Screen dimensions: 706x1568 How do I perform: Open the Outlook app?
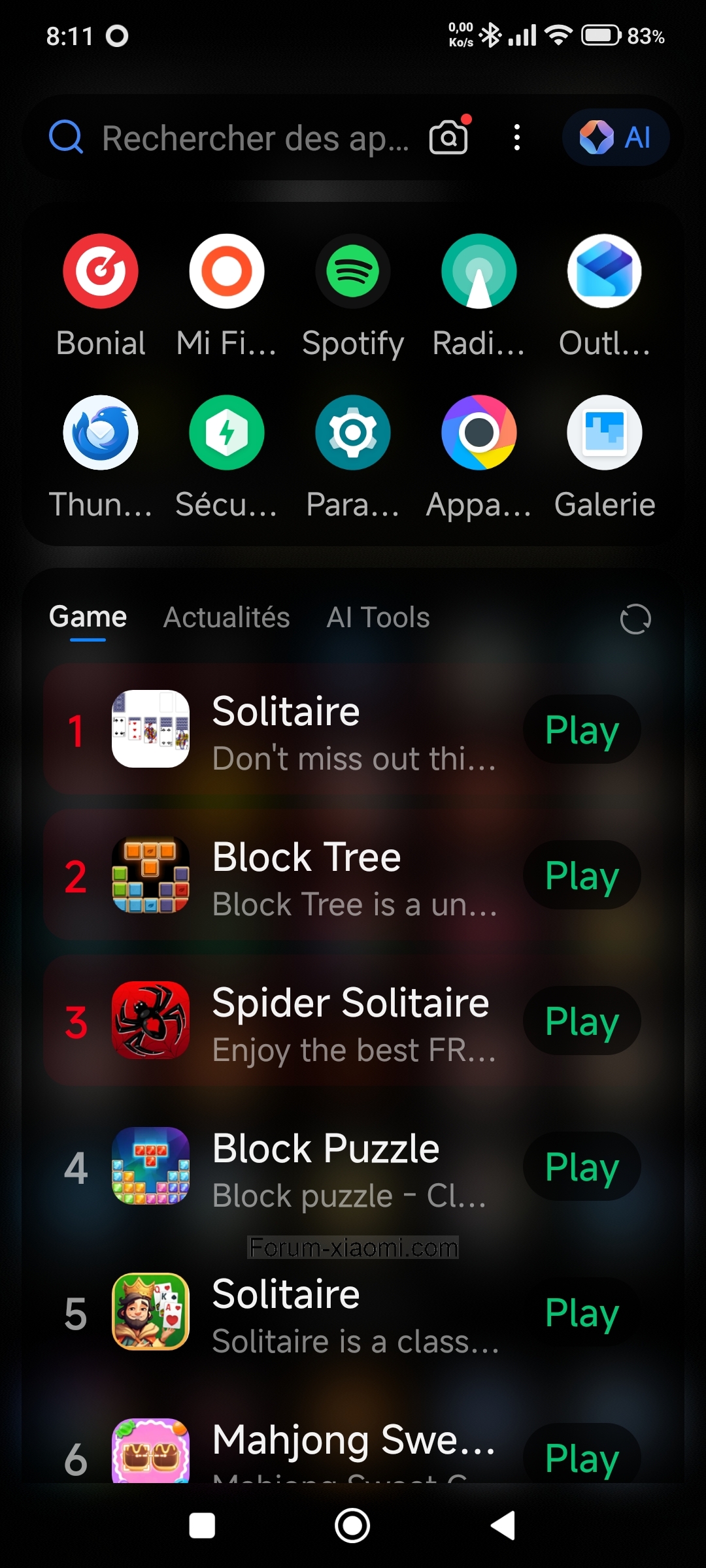click(x=605, y=272)
